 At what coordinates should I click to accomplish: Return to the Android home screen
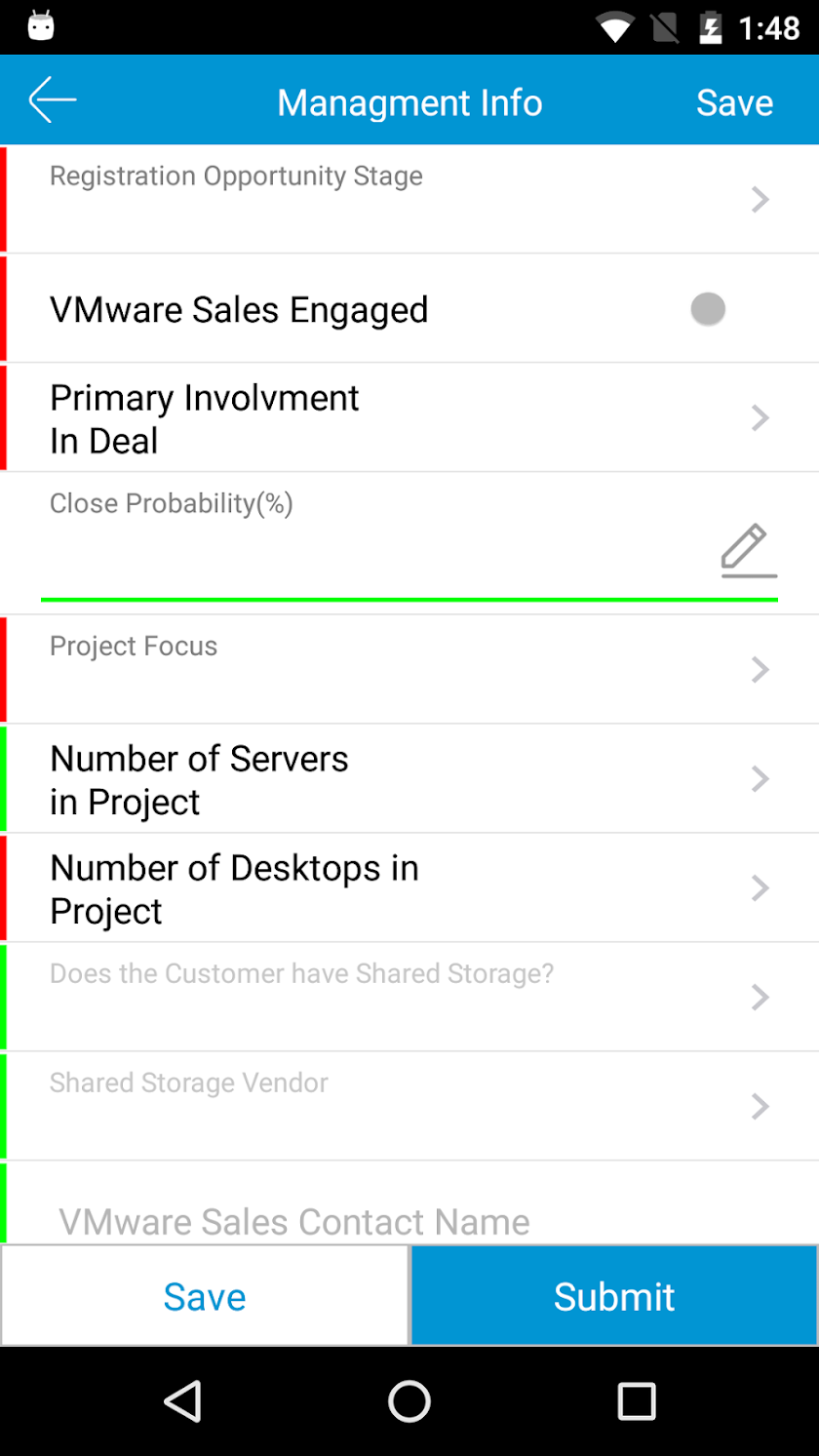(409, 1401)
